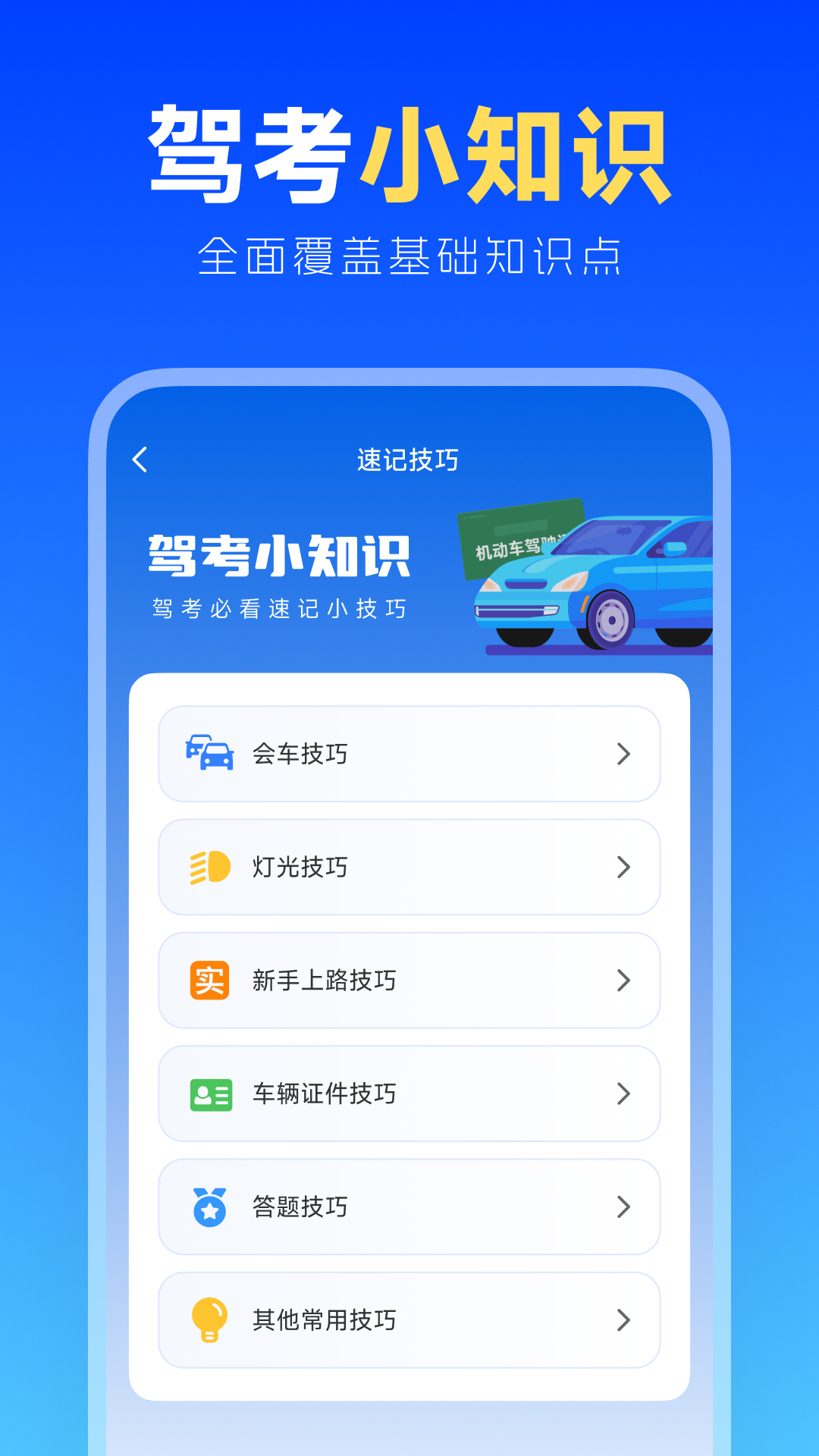Tap the 驾考小知识 heading in the banner

pos(281,557)
